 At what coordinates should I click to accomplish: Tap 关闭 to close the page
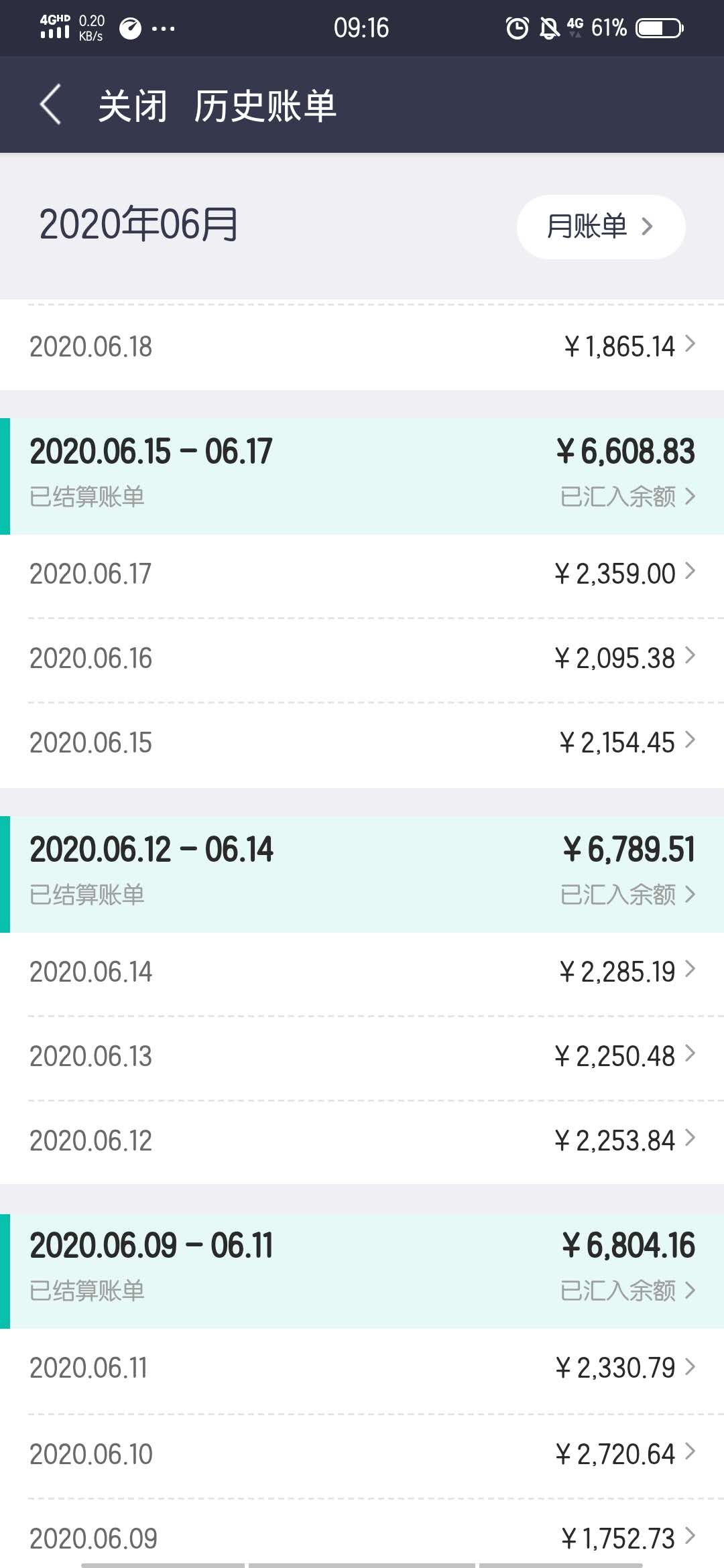click(133, 106)
